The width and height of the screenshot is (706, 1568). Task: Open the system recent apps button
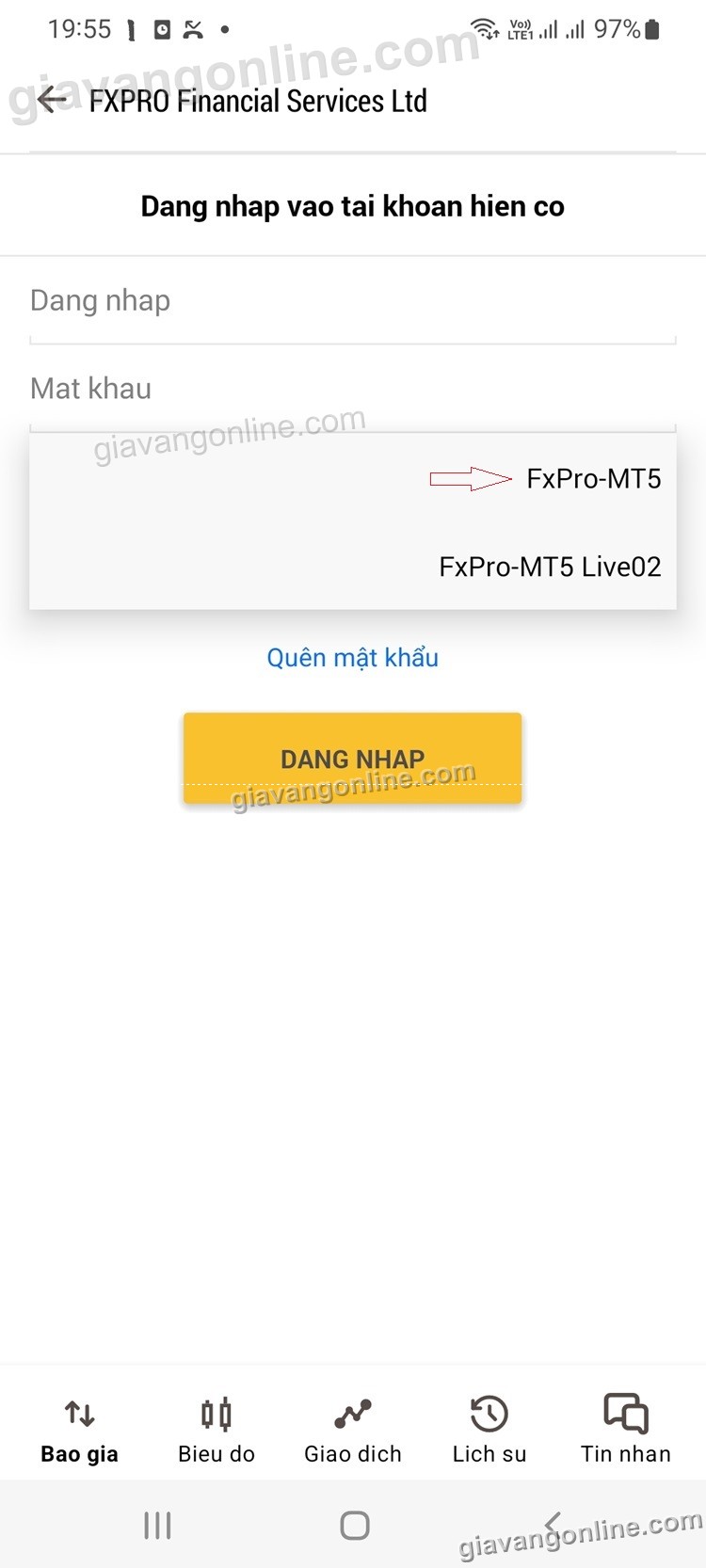coord(157,1525)
